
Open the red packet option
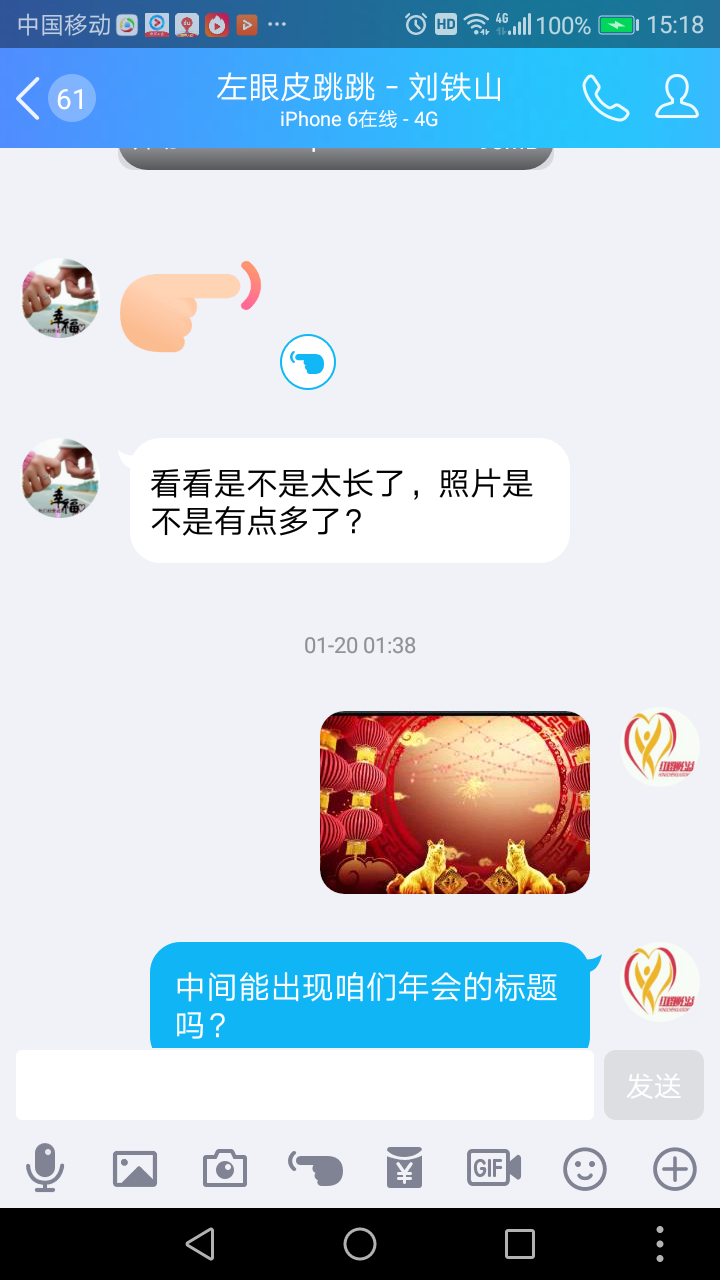(x=405, y=1168)
